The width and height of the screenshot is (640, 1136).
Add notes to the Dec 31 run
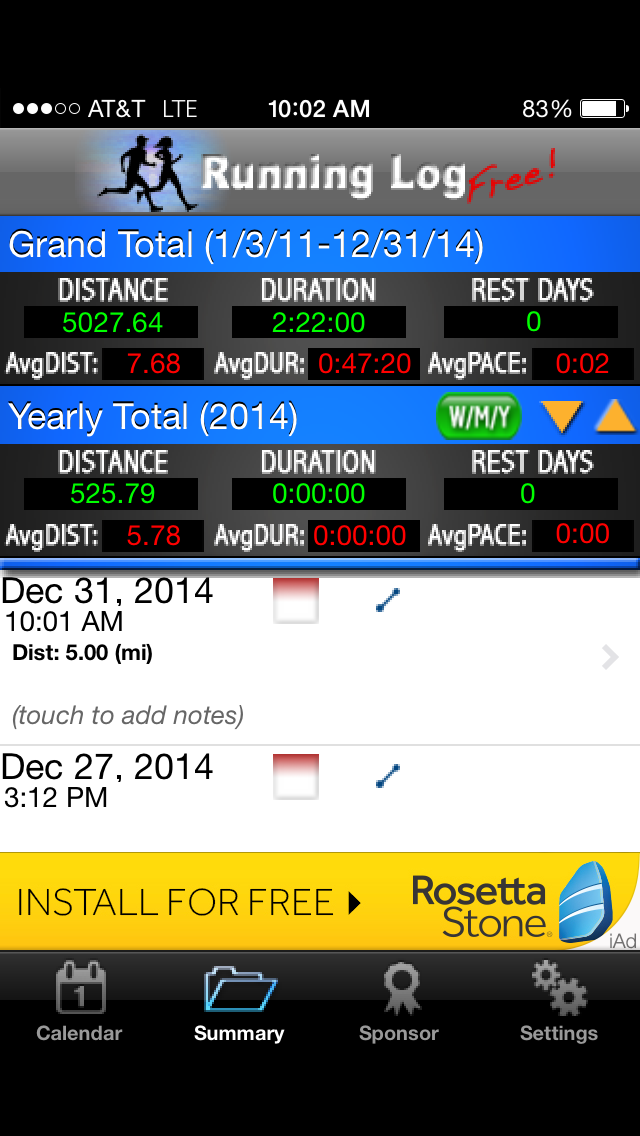tap(128, 715)
